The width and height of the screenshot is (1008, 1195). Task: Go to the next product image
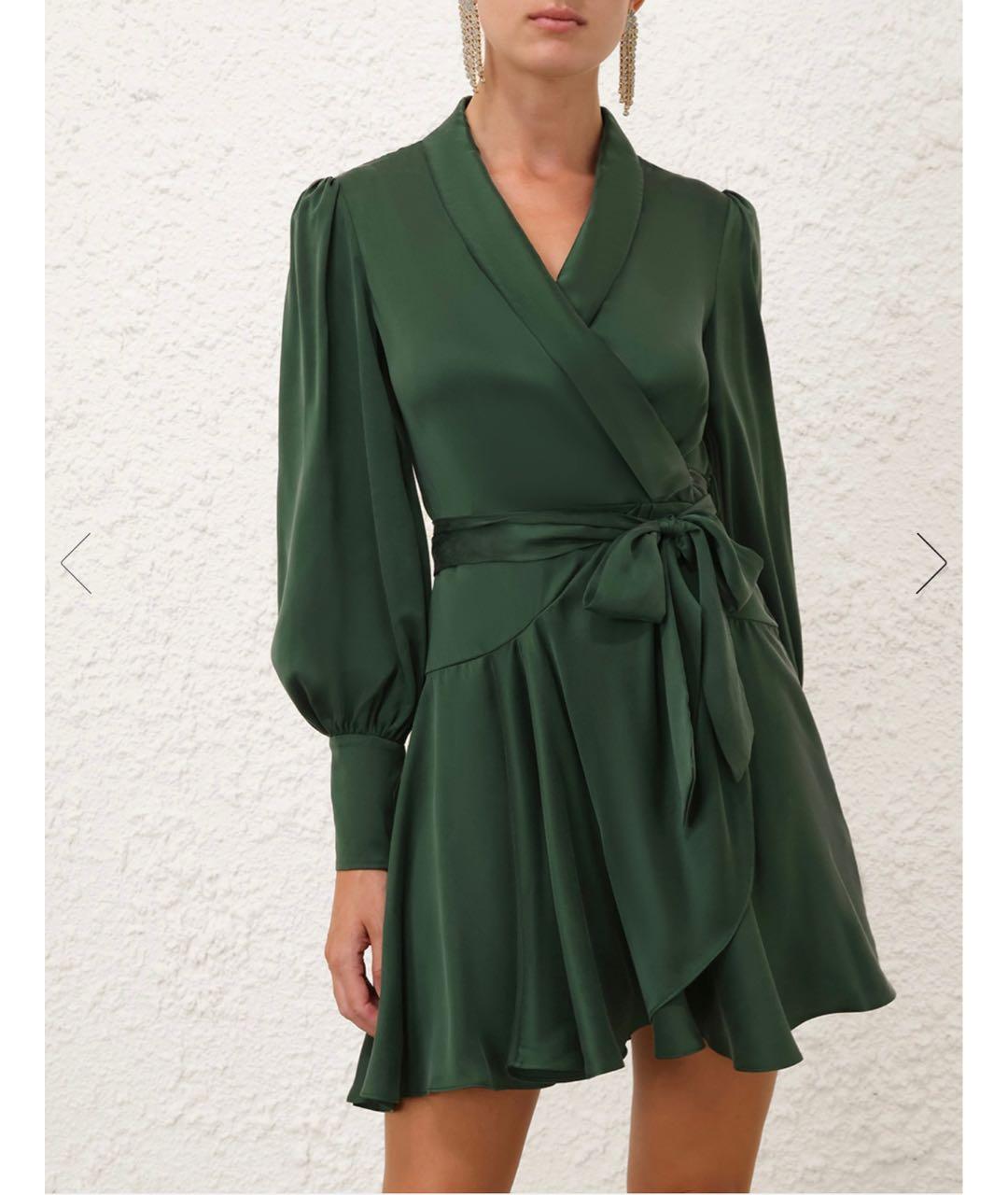pos(931,563)
